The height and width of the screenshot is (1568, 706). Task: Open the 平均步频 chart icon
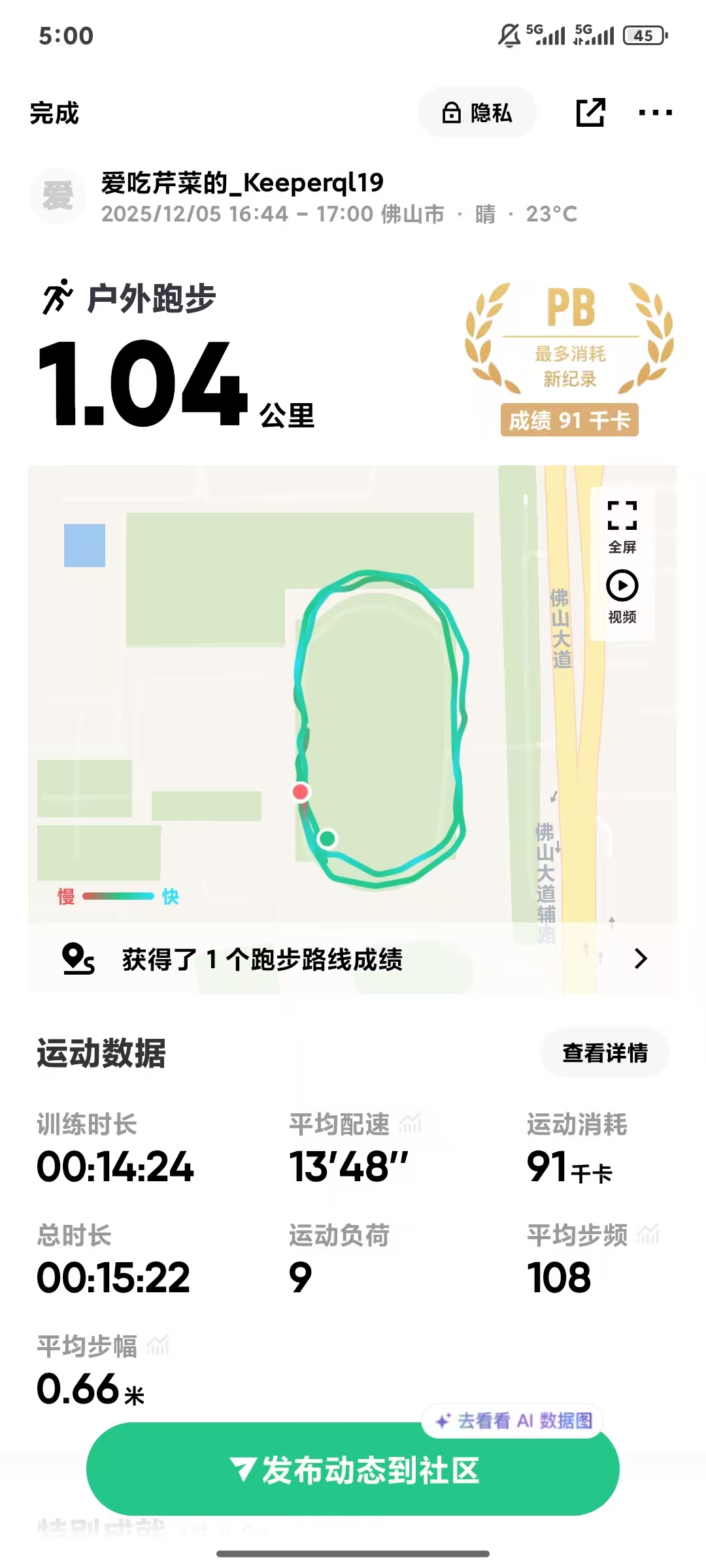648,1234
